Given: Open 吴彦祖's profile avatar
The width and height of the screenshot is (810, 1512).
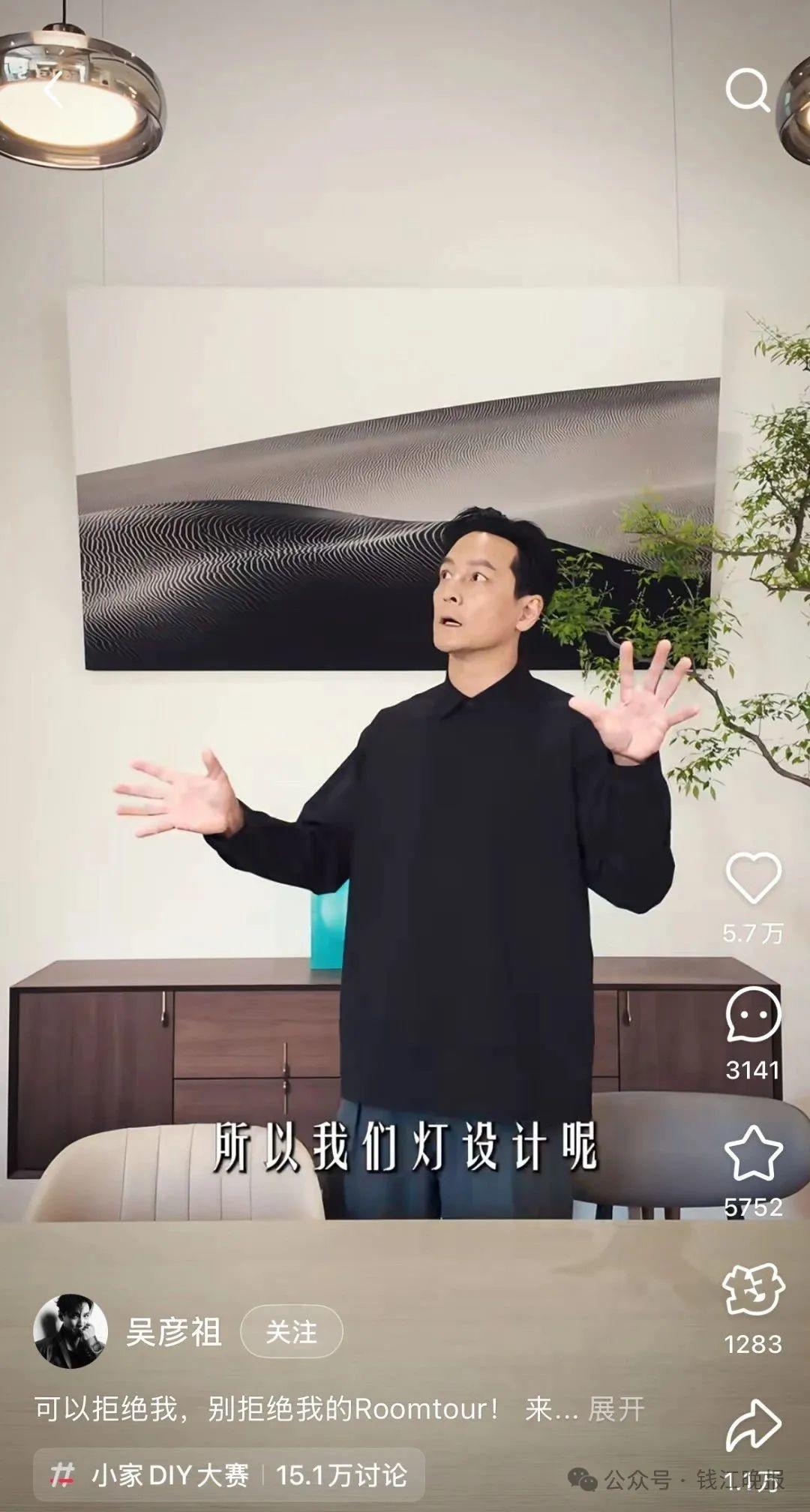Looking at the screenshot, I should coord(70,1331).
